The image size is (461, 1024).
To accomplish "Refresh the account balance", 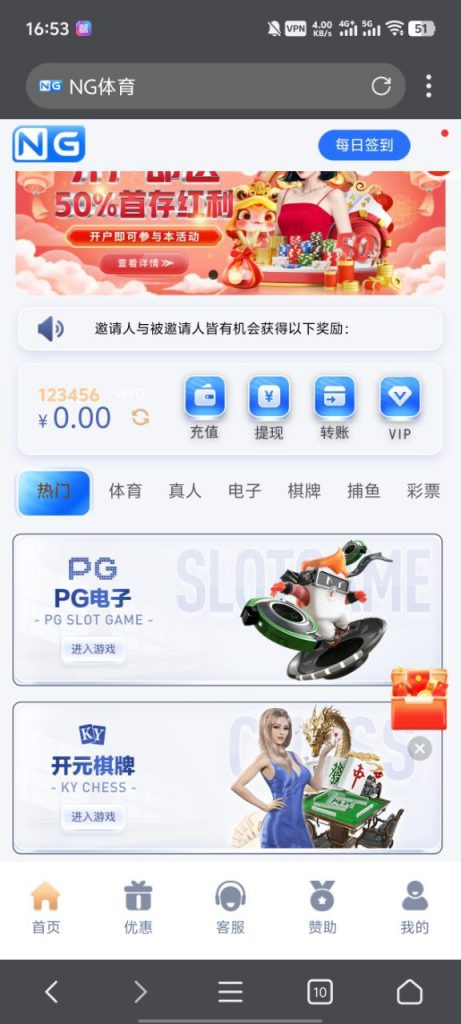I will click(140, 417).
